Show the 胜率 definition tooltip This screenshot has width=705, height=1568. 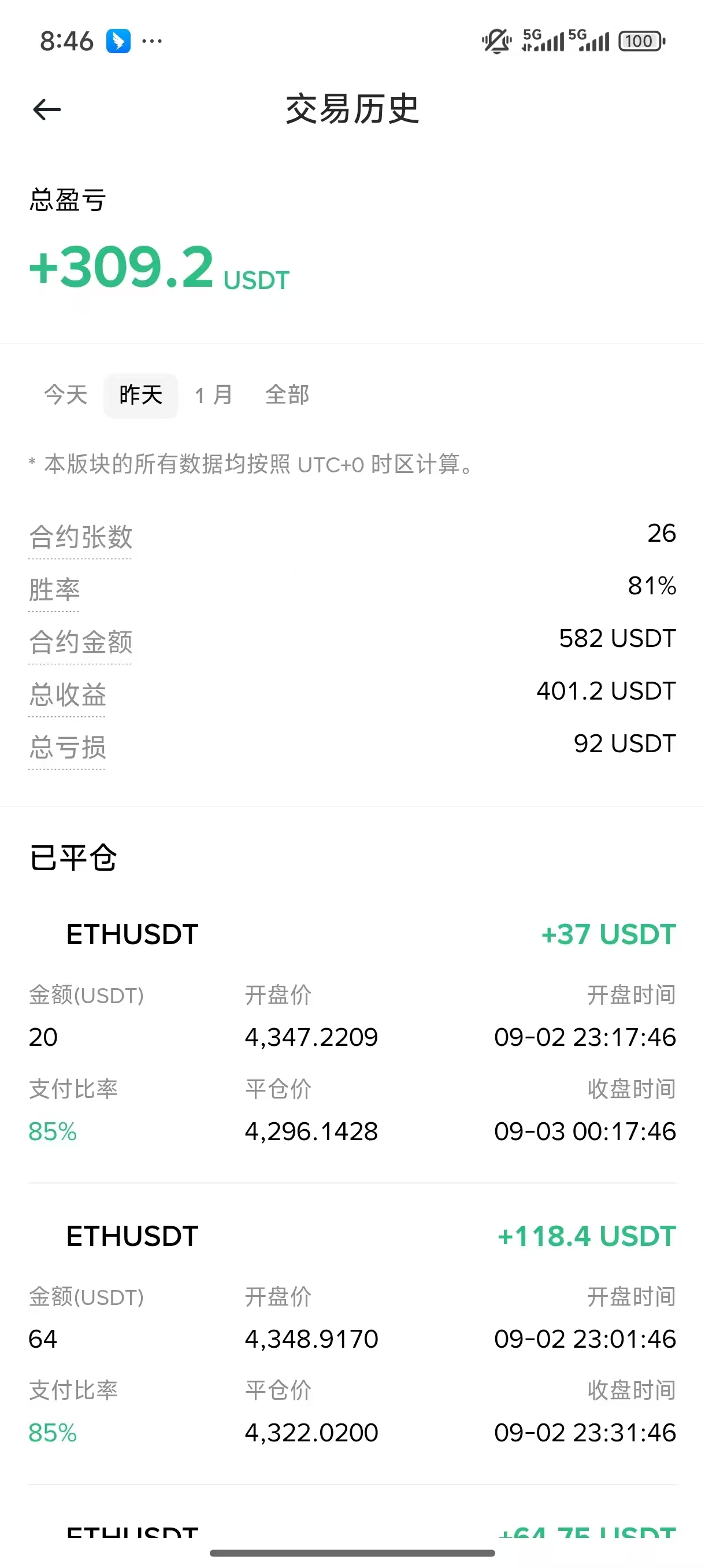(54, 589)
